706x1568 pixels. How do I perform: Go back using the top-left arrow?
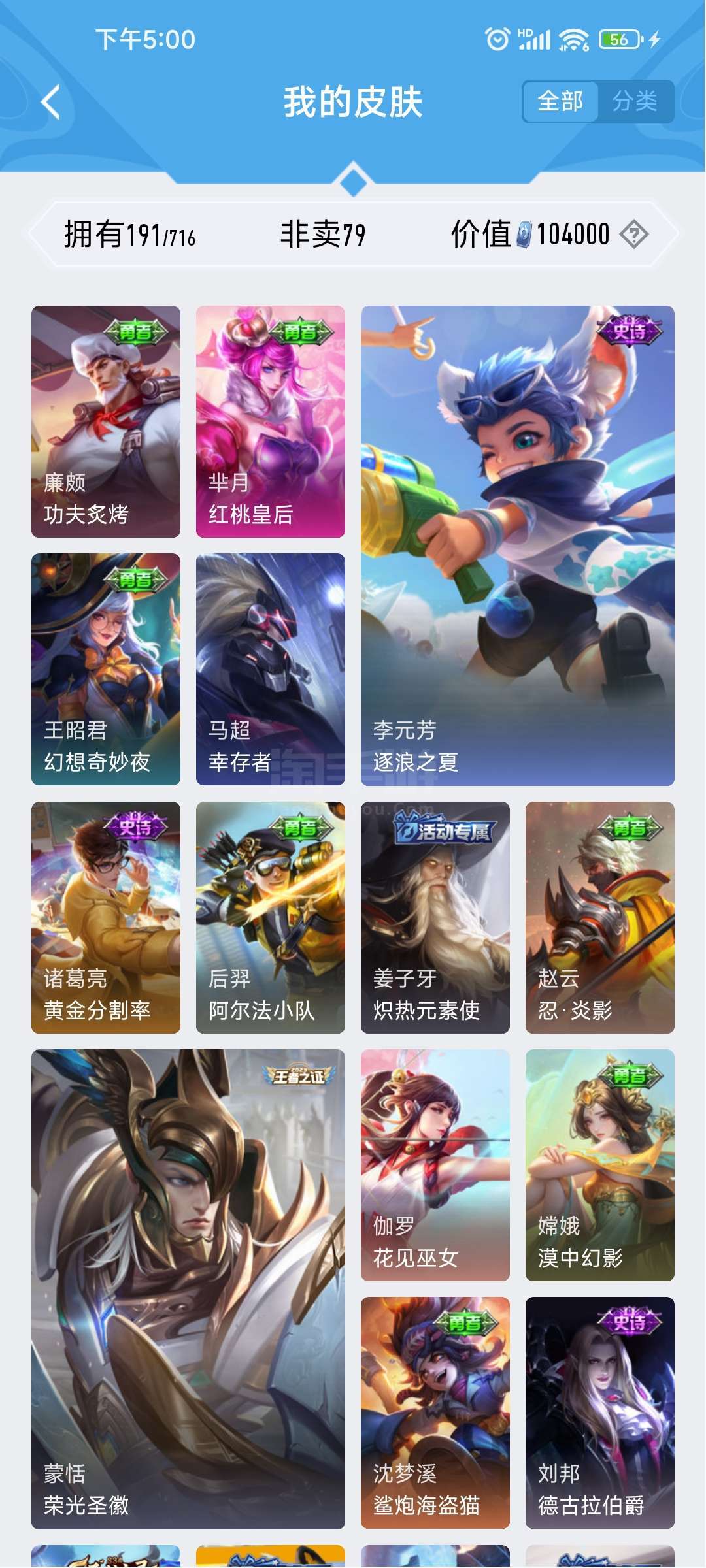pyautogui.click(x=50, y=102)
